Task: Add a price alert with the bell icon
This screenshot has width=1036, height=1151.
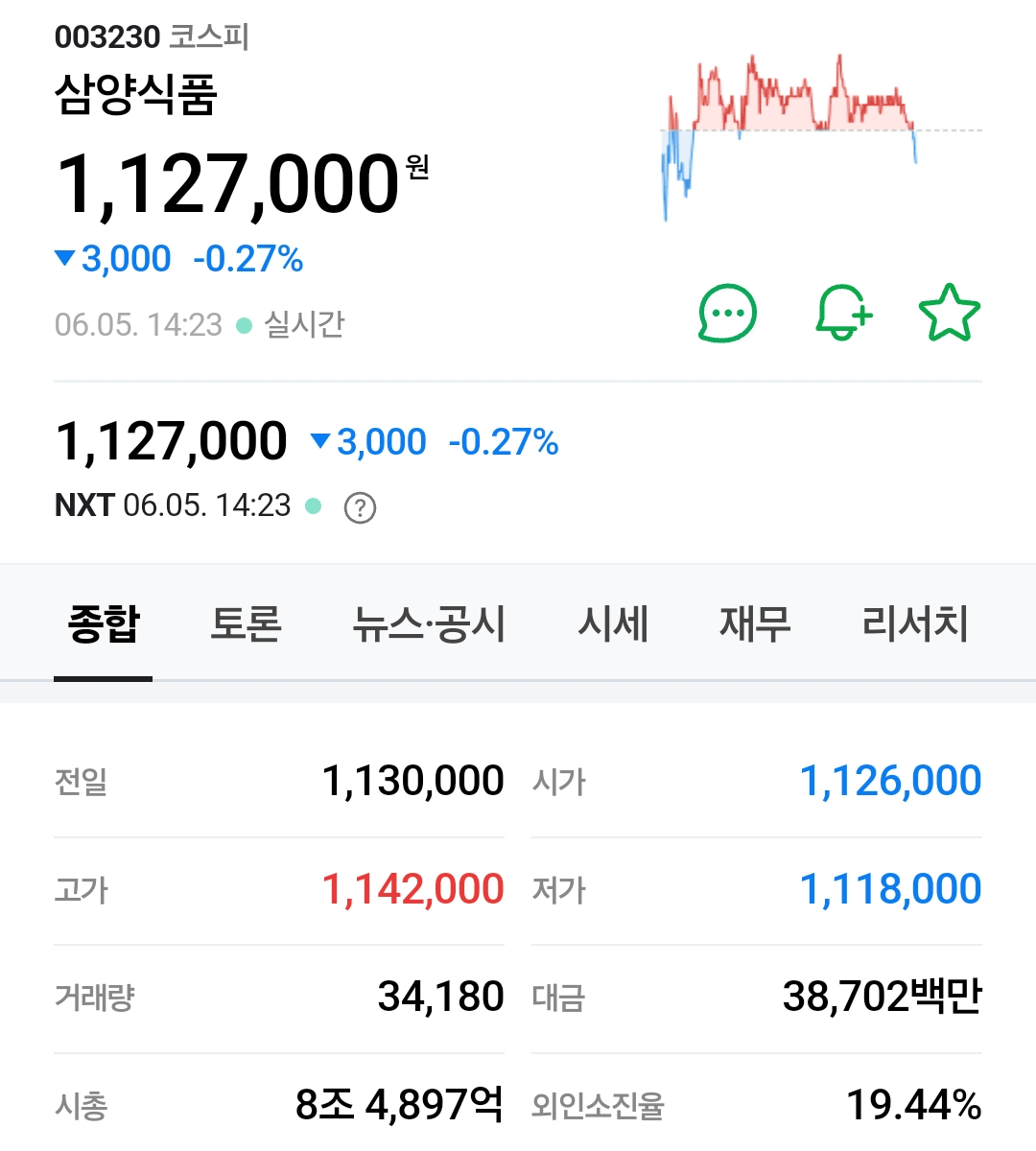Action: (842, 313)
